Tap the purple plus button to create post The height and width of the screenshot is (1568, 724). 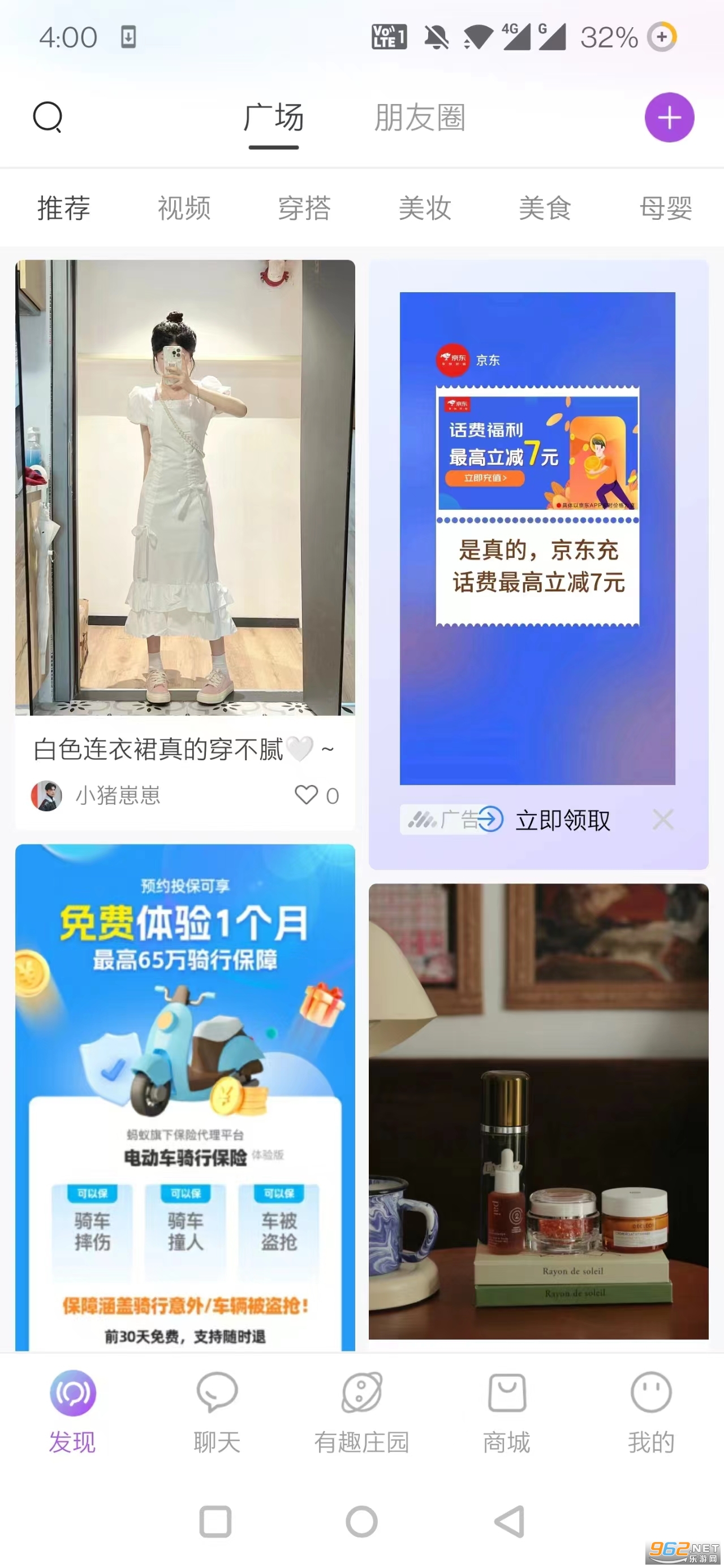point(669,118)
